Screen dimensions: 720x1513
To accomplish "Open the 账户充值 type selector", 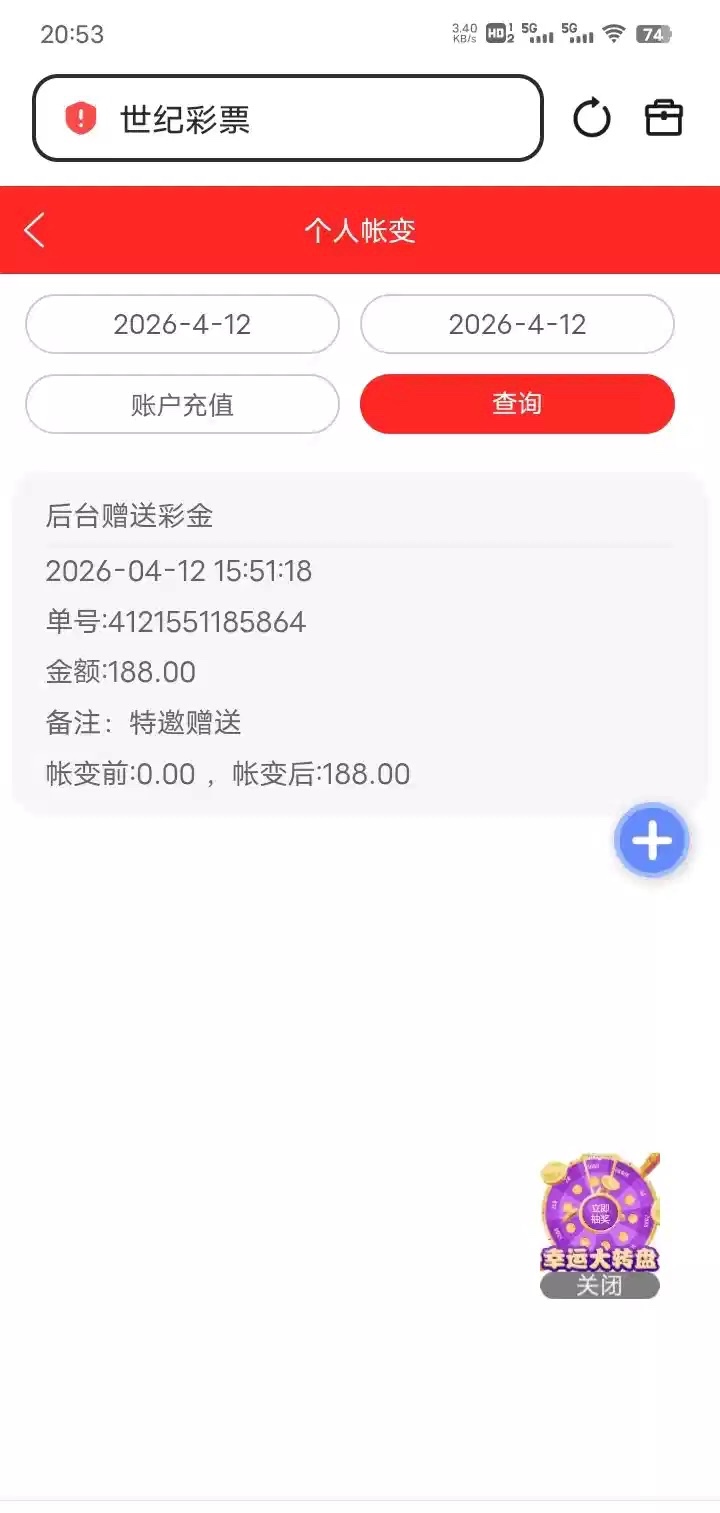I will 182,404.
